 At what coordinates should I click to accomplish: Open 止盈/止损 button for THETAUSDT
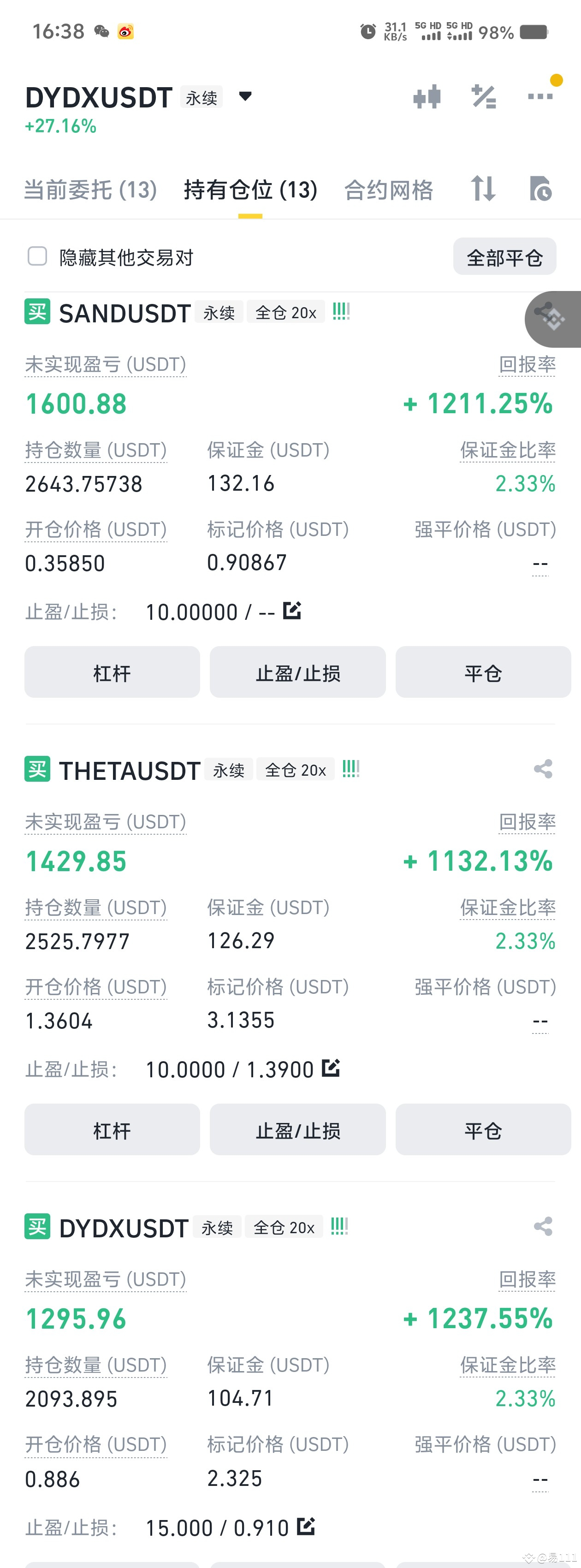[297, 1130]
